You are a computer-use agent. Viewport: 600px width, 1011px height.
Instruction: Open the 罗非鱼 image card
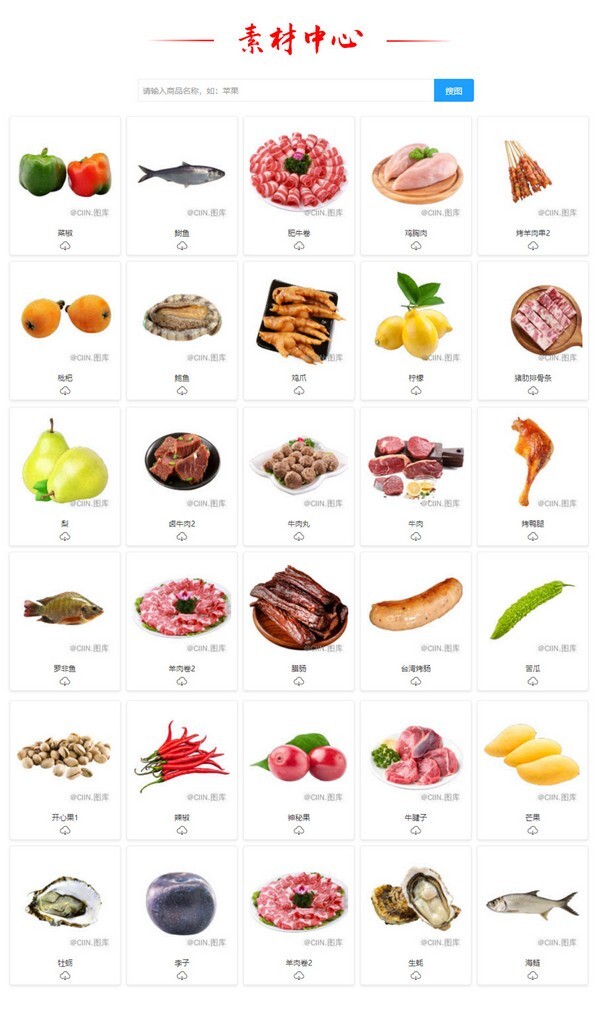pyautogui.click(x=65, y=607)
